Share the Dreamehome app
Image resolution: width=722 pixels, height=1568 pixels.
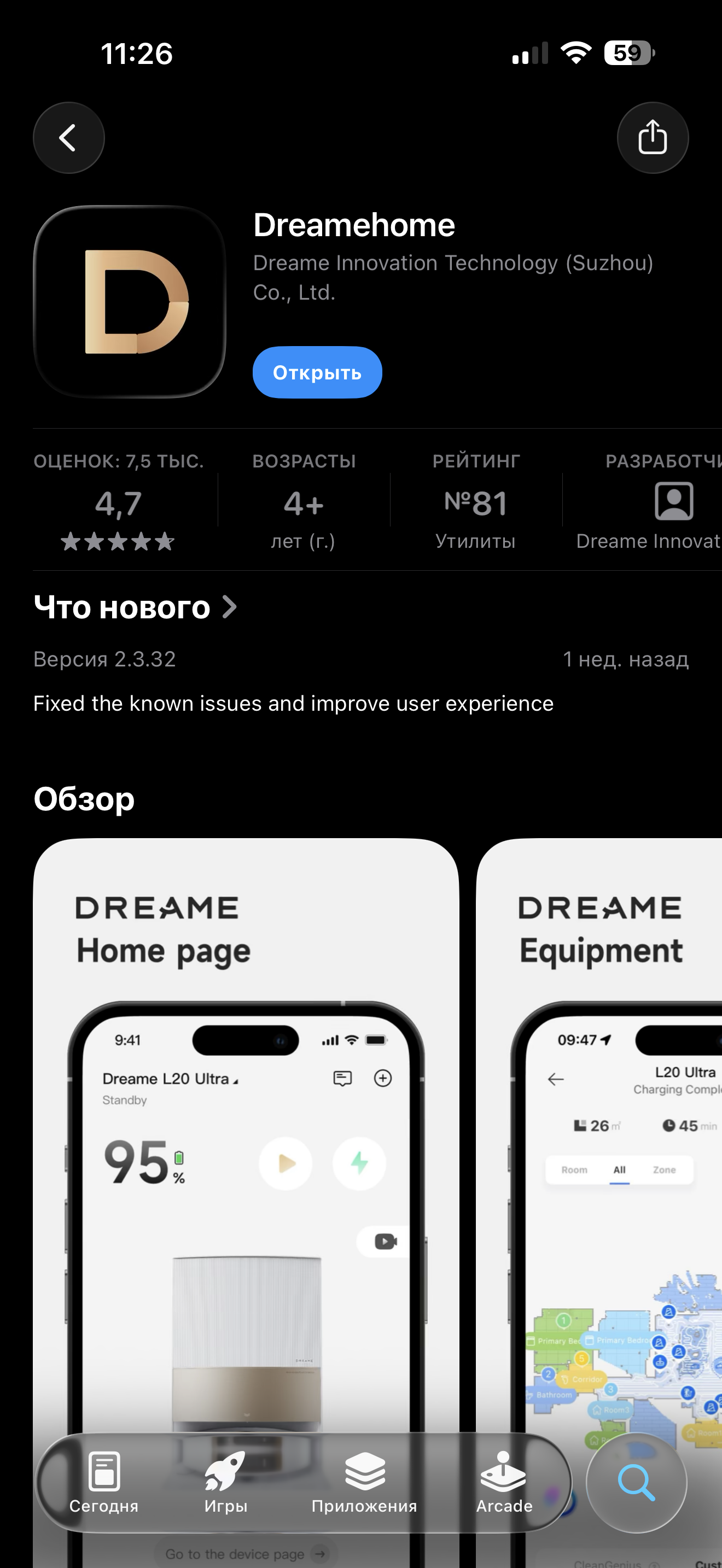click(x=652, y=138)
